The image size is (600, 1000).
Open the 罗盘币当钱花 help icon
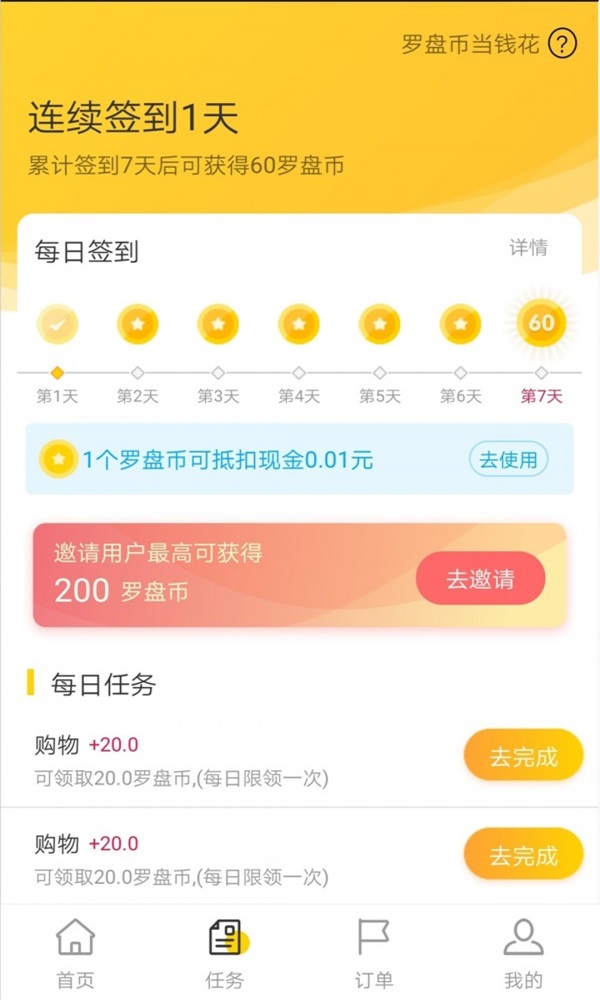(x=563, y=44)
